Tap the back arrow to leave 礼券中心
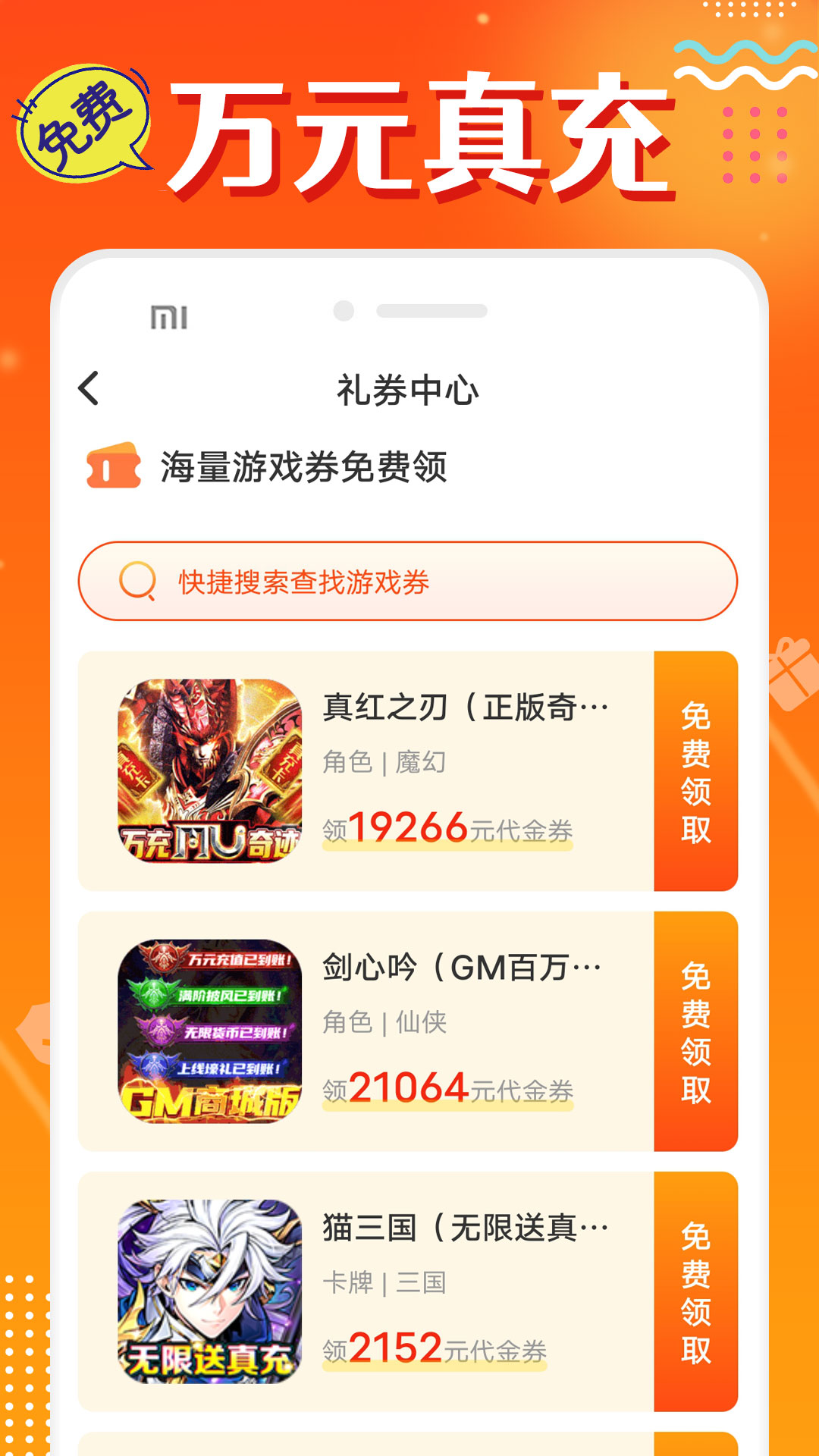This screenshot has width=819, height=1456. coord(86,387)
